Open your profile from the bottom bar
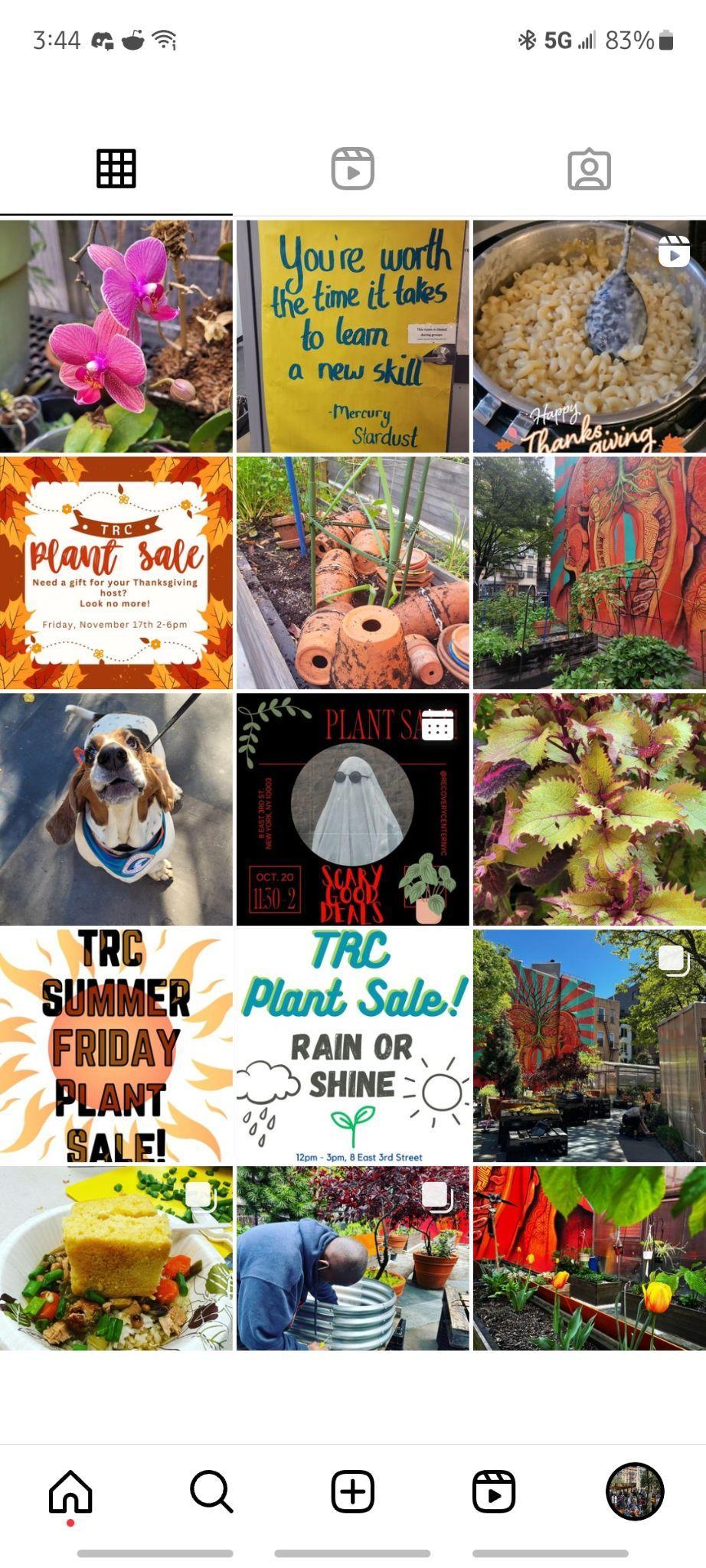706x1568 pixels. 635,1491
